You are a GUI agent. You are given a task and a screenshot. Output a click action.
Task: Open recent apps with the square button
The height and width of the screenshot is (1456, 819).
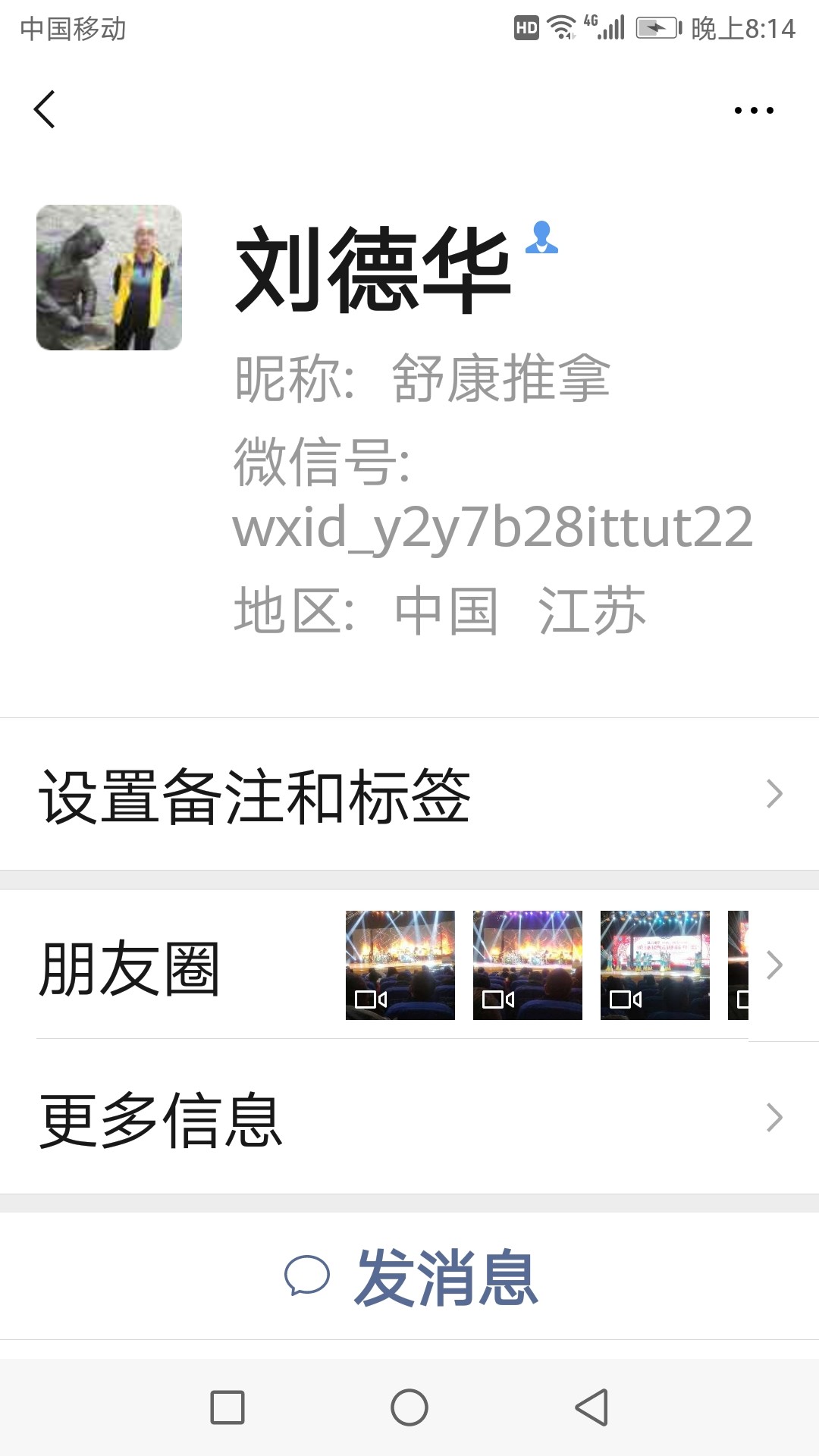tap(227, 1407)
